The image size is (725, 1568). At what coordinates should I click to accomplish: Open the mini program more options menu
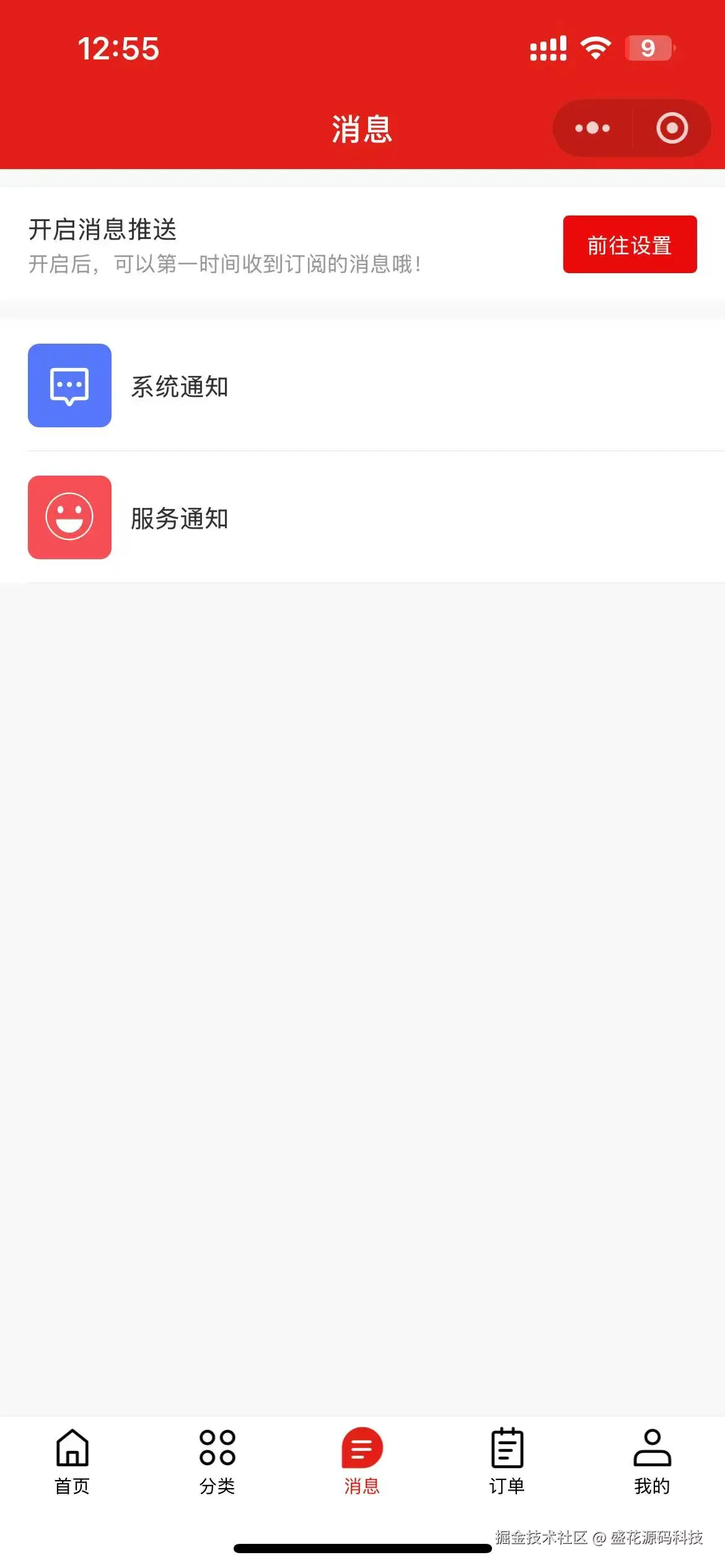(592, 128)
